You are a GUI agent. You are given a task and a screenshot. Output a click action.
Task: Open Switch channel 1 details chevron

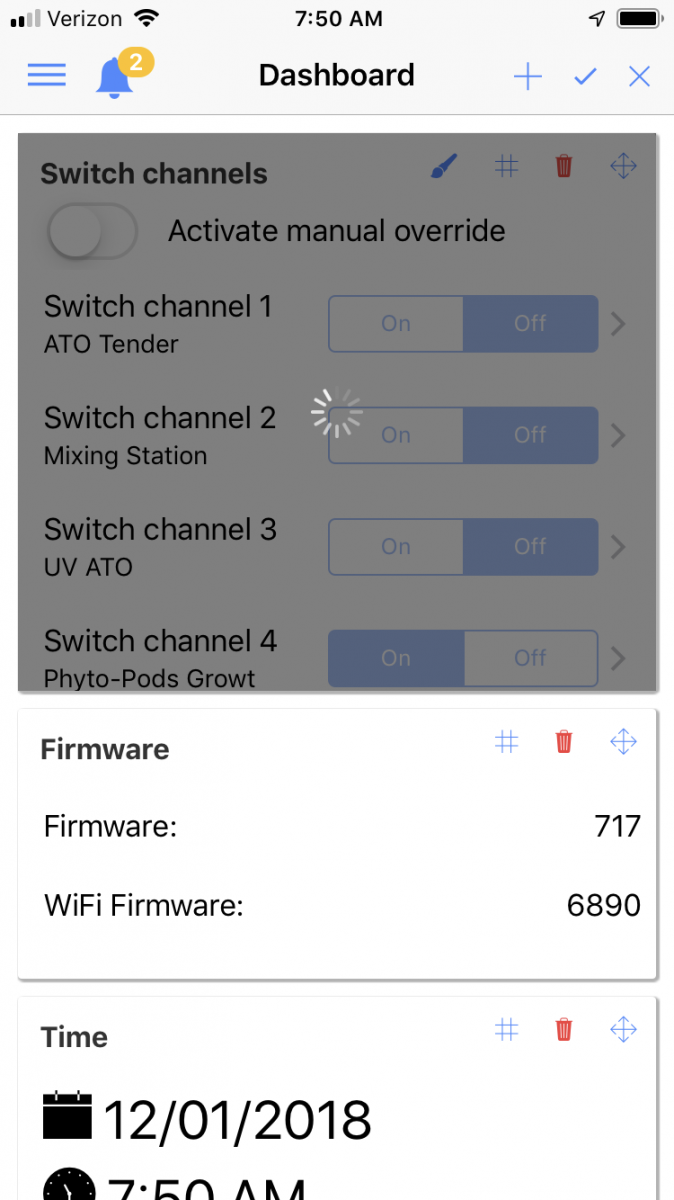(619, 323)
